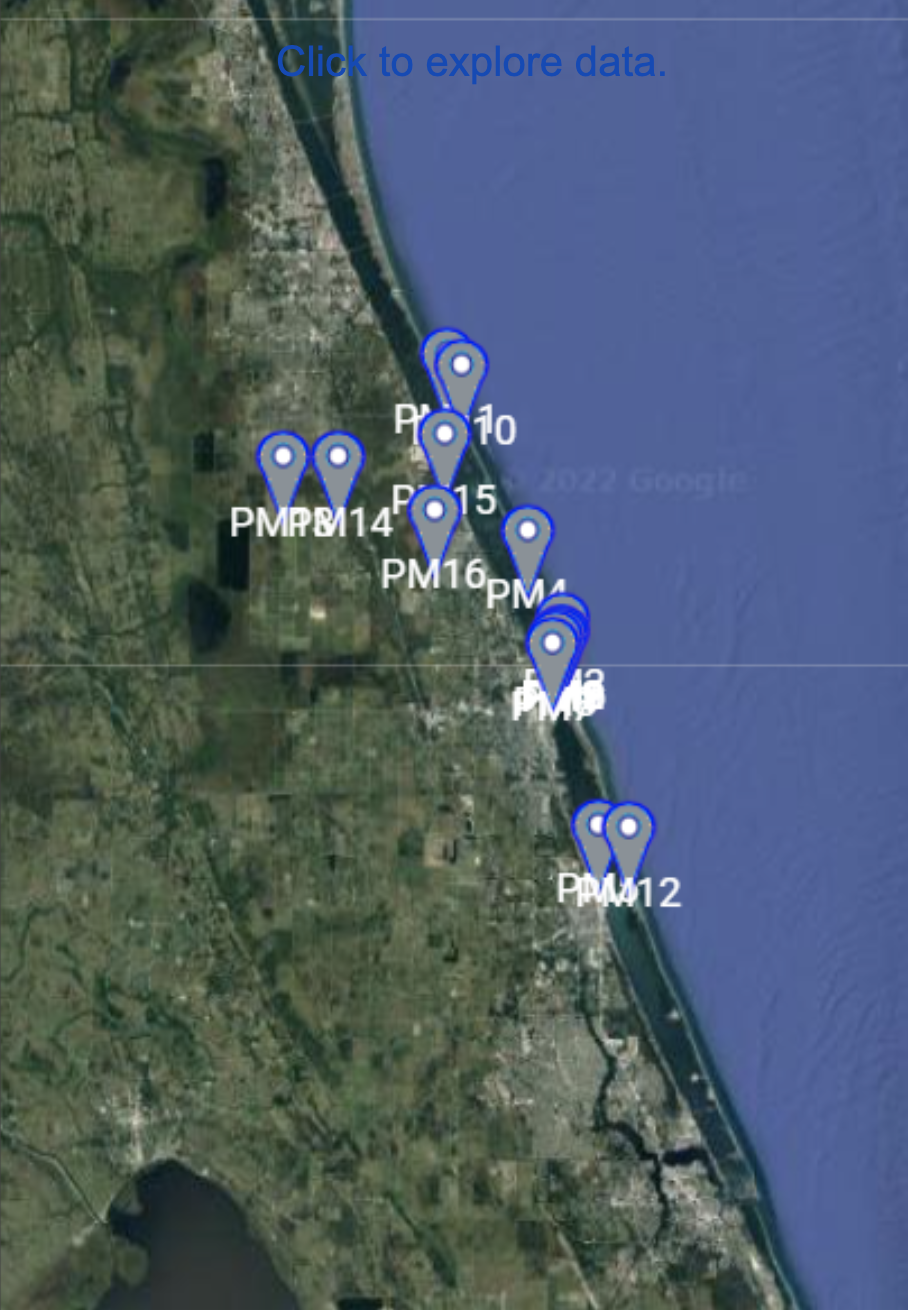The image size is (908, 1310).
Task: Open the 'Click to explore data' link
Action: (x=471, y=62)
